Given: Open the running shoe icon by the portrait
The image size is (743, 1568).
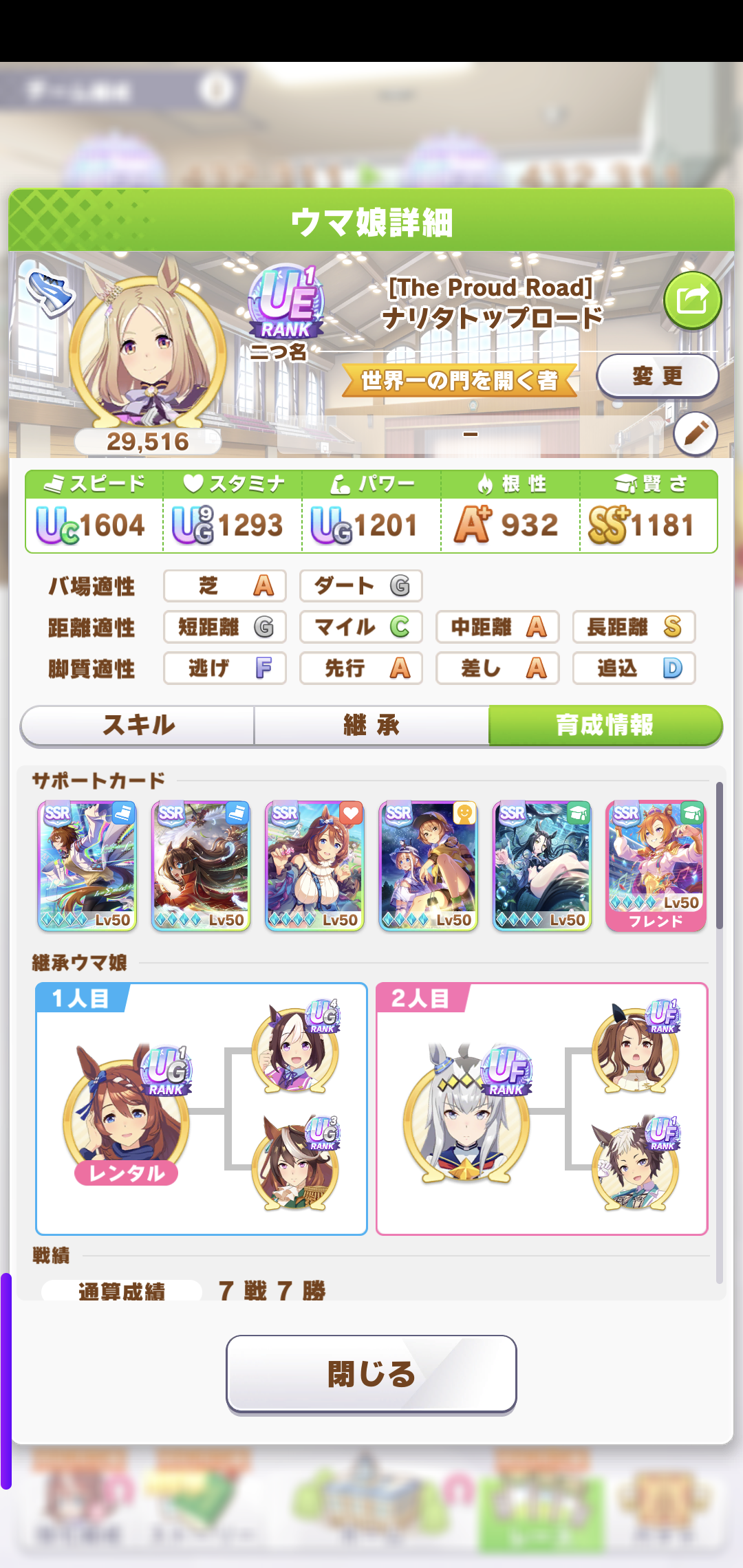Looking at the screenshot, I should point(50,292).
